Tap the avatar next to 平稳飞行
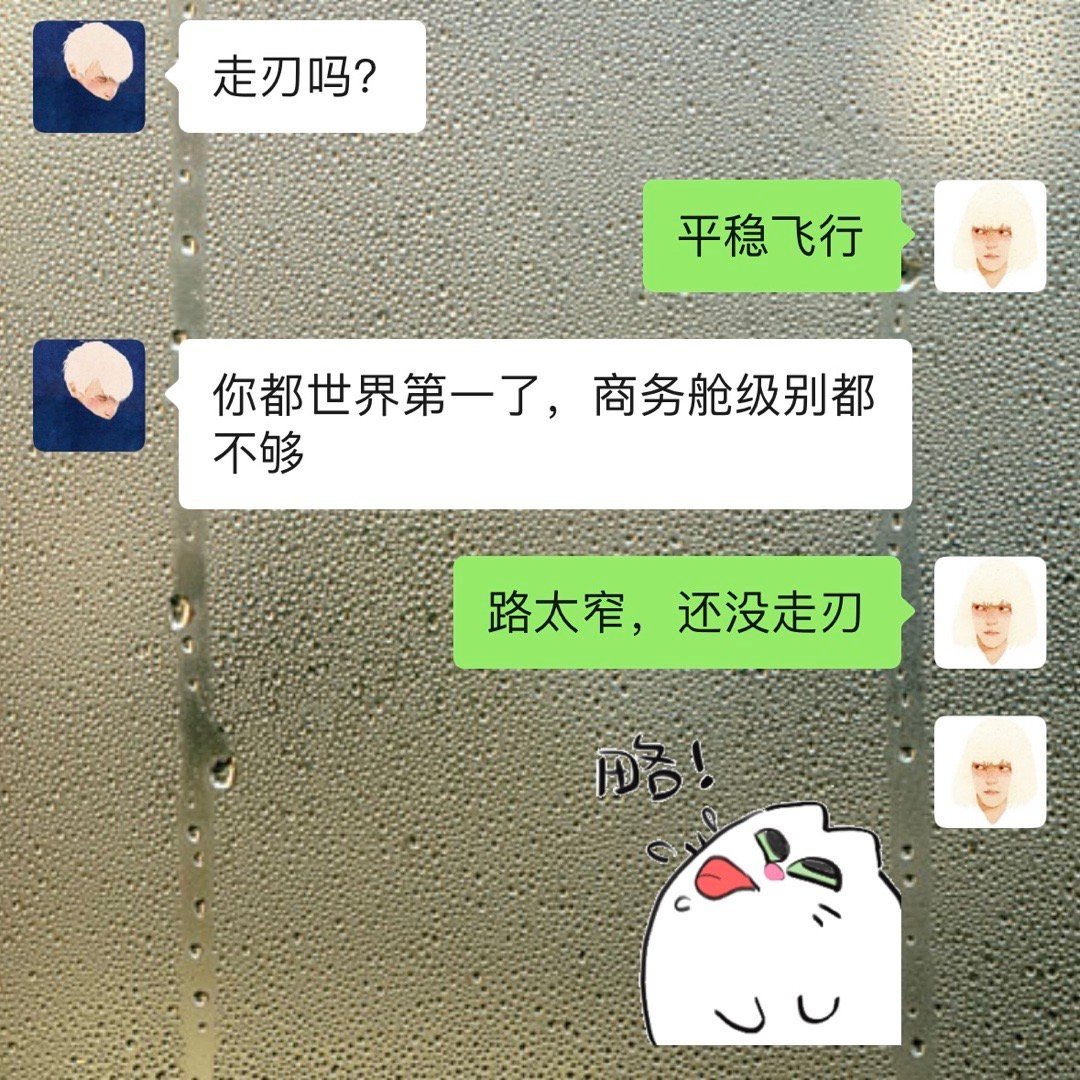Screen dimensions: 1080x1080 click(990, 236)
